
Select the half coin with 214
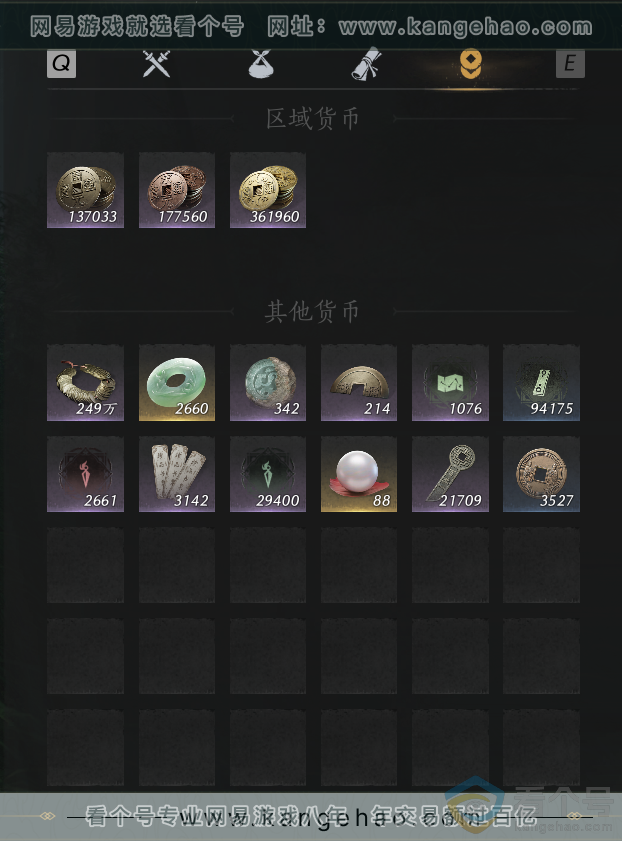pos(359,383)
